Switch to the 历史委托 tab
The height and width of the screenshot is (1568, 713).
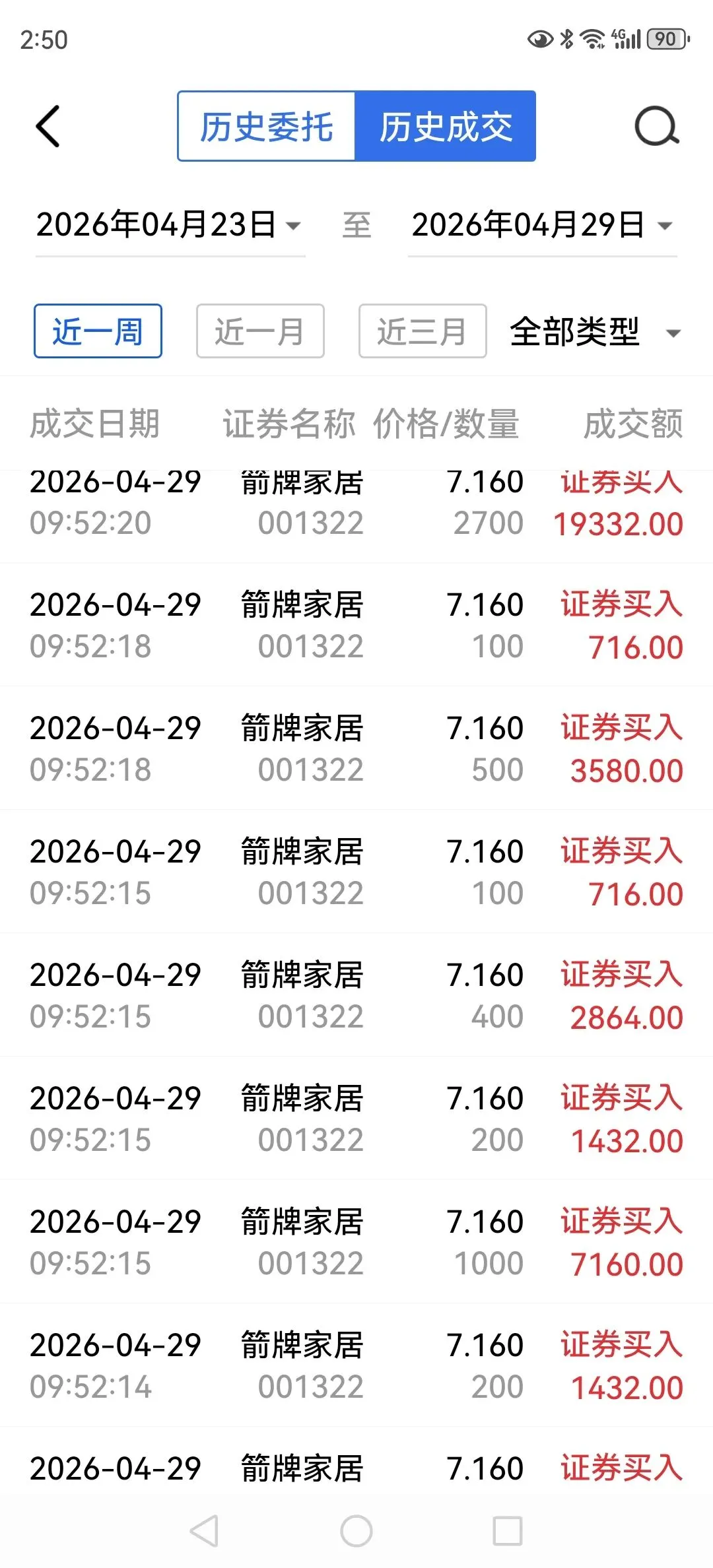267,126
